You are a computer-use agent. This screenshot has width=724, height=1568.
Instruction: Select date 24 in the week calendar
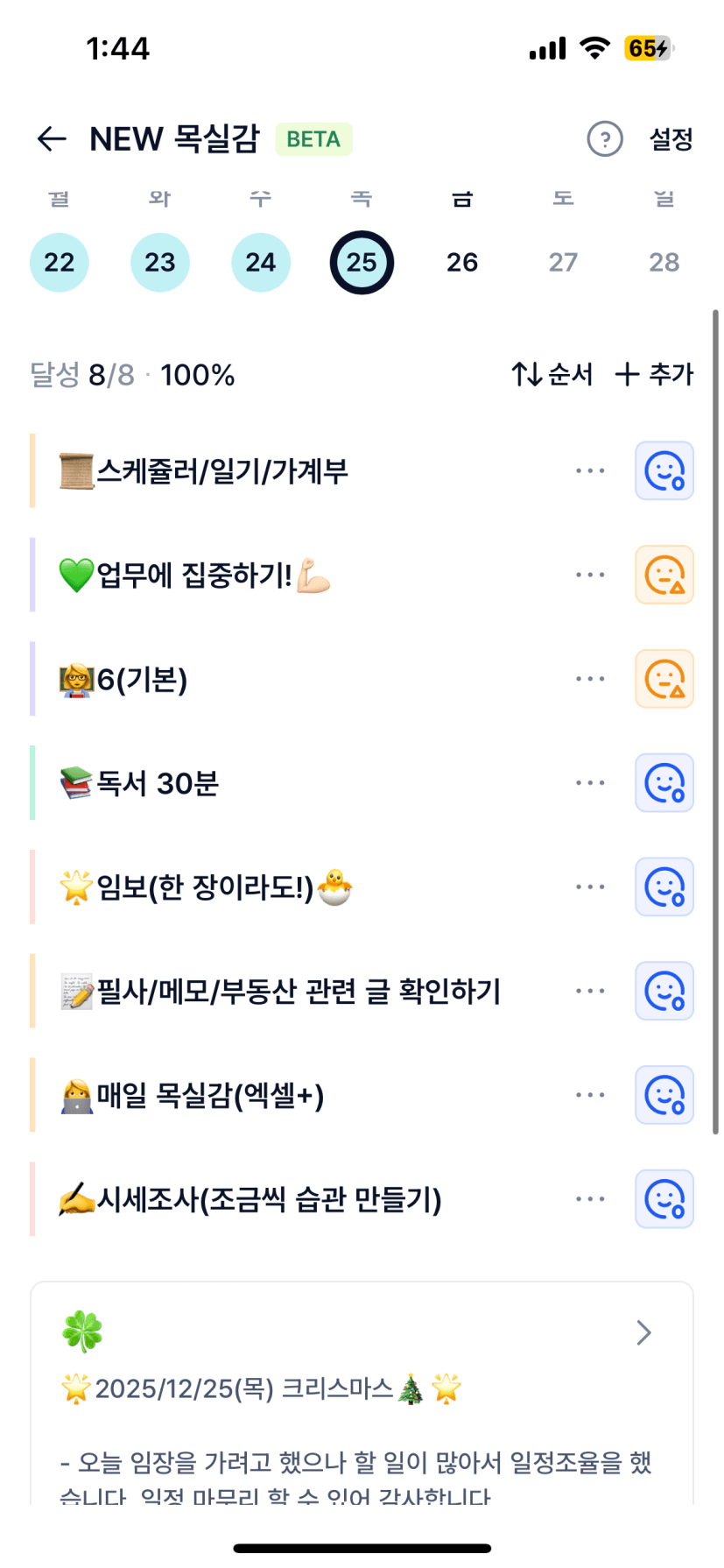click(261, 262)
